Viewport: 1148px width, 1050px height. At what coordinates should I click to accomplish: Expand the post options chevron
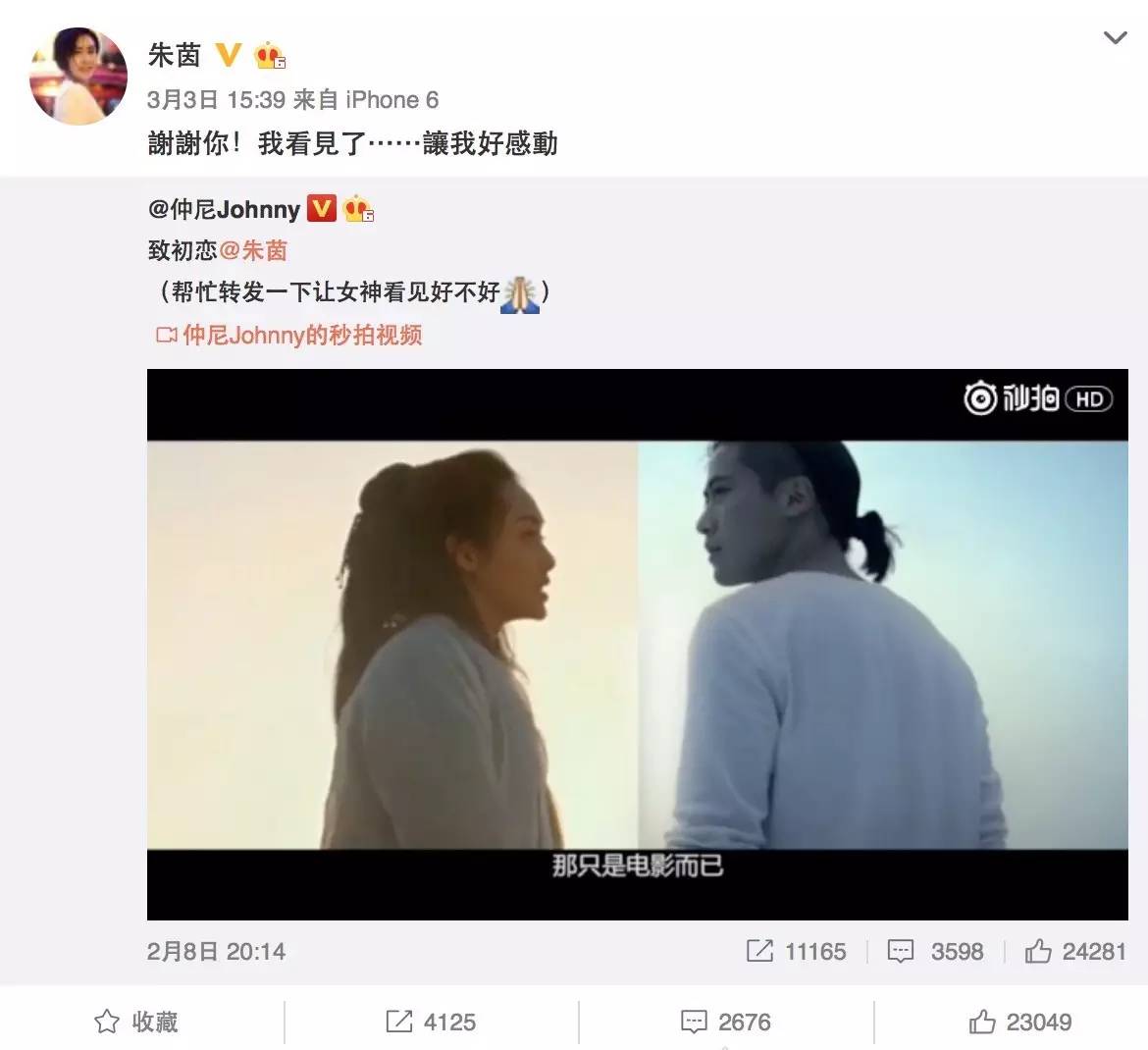1115,38
